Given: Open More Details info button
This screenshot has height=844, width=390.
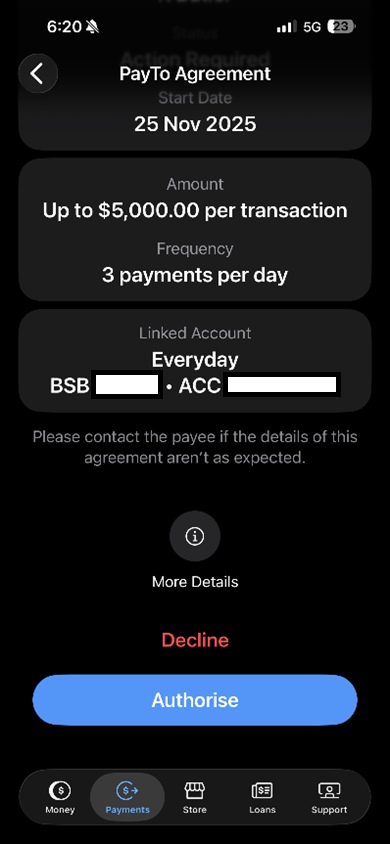Looking at the screenshot, I should coord(195,536).
